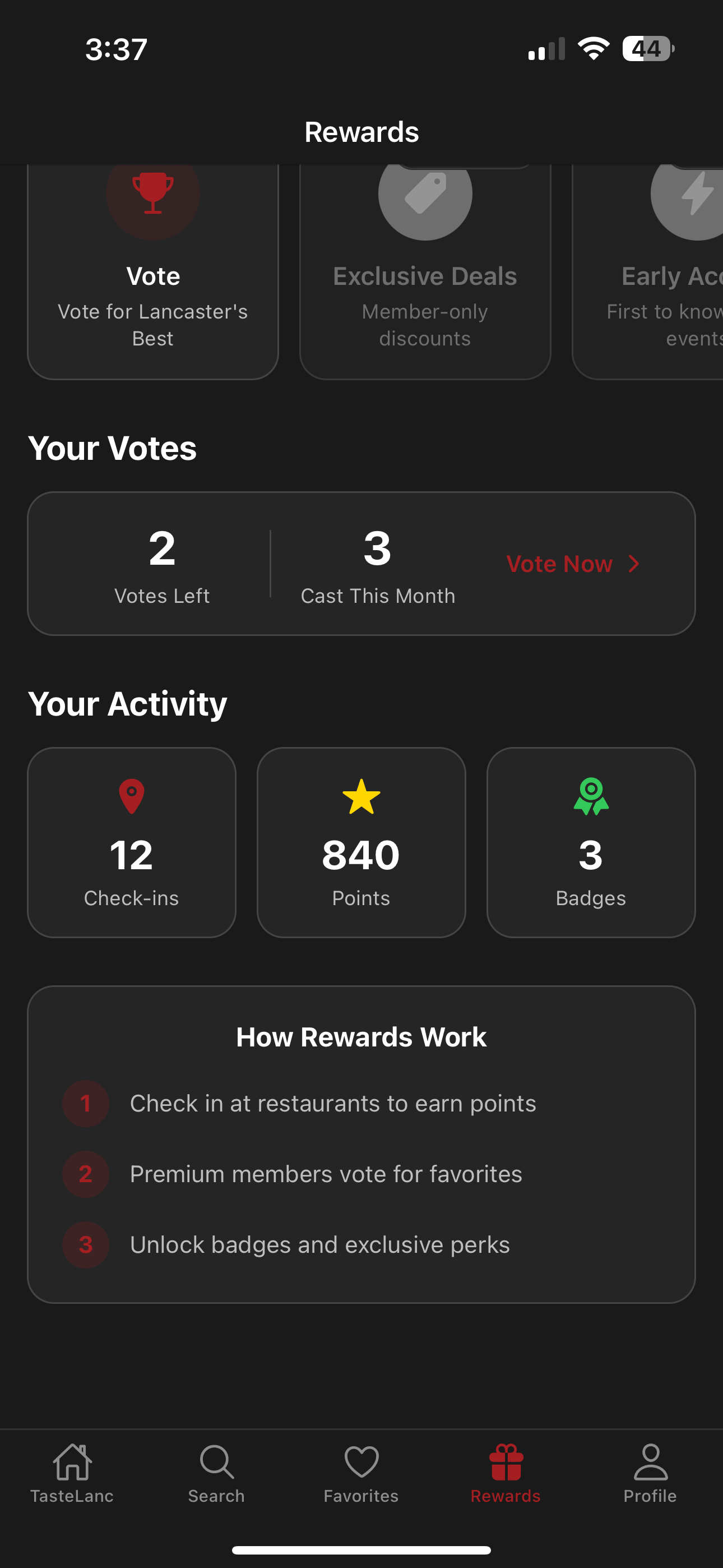This screenshot has width=723, height=1568.
Task: Tap Vote Now to cast votes
Action: [x=572, y=564]
